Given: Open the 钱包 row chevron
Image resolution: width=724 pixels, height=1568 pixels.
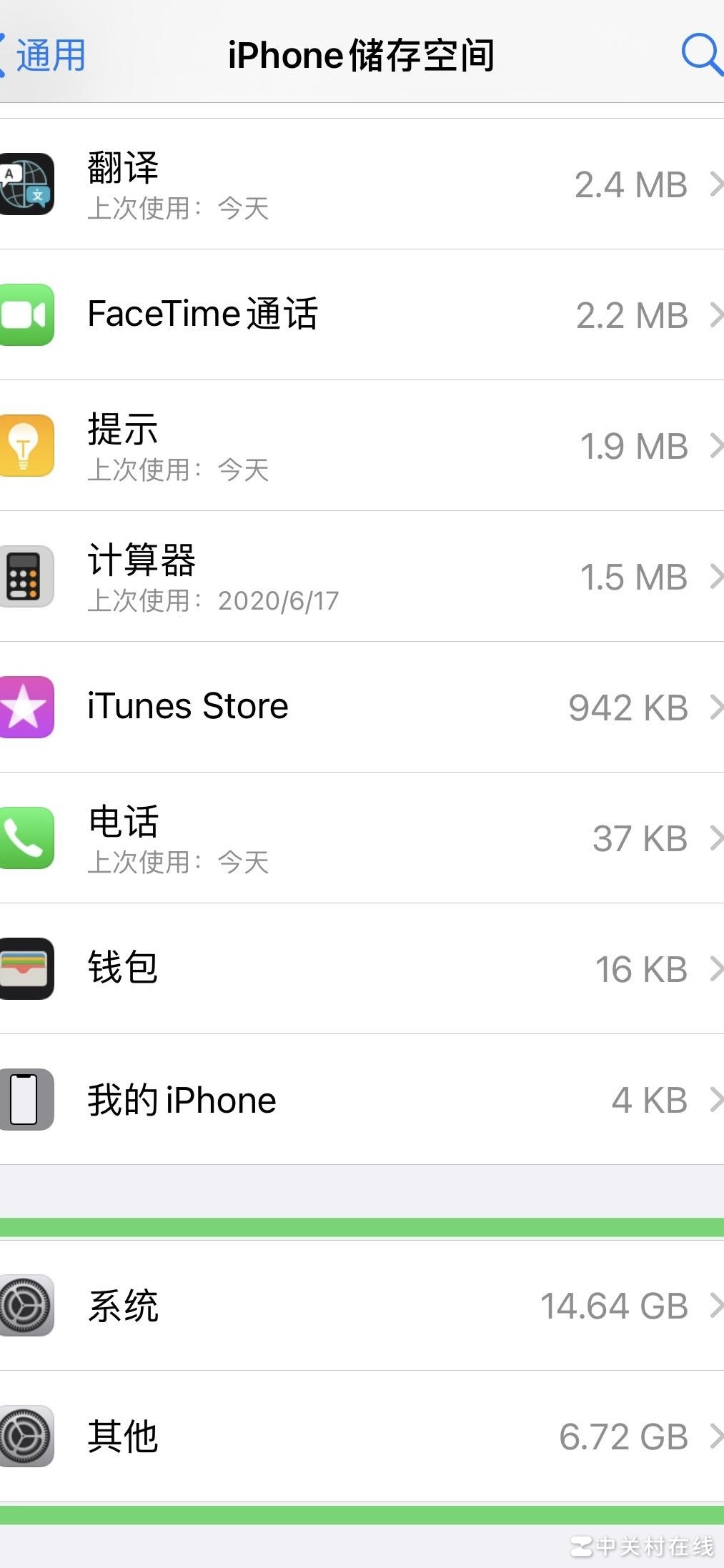Looking at the screenshot, I should coord(717,969).
